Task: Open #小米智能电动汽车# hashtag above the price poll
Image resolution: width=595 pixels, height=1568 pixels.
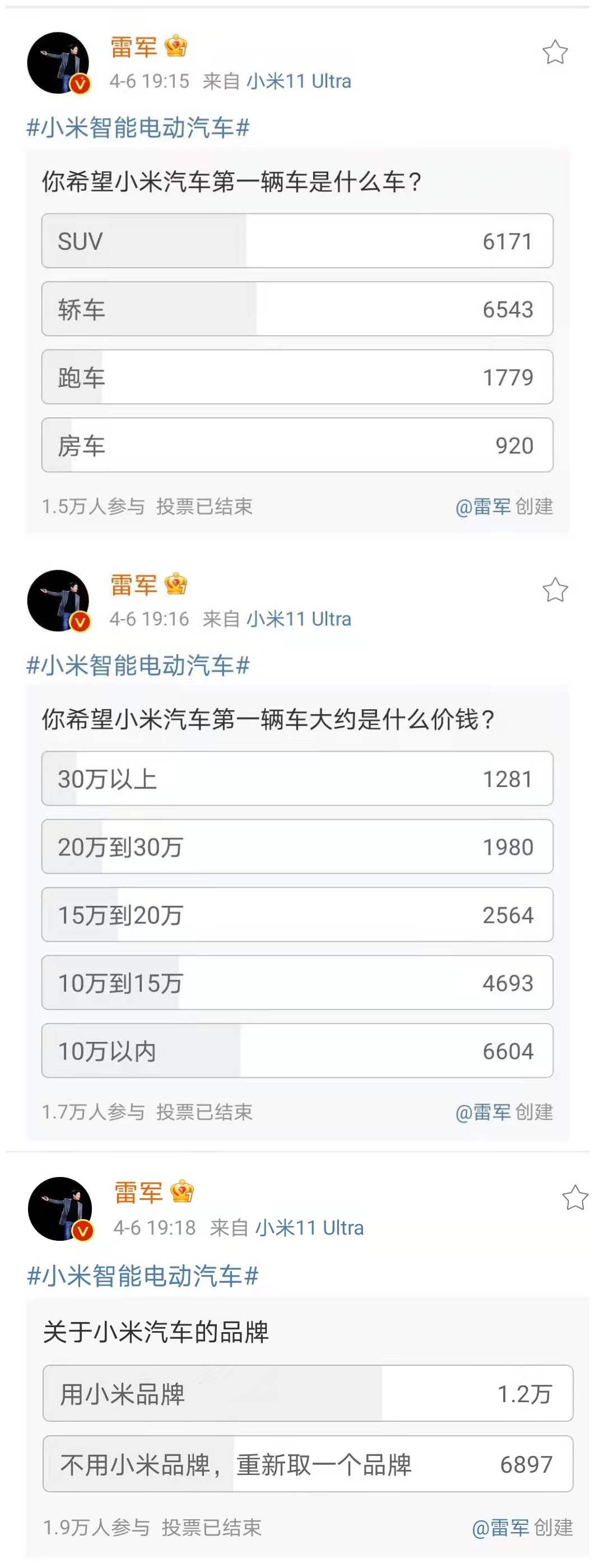Action: (x=138, y=666)
